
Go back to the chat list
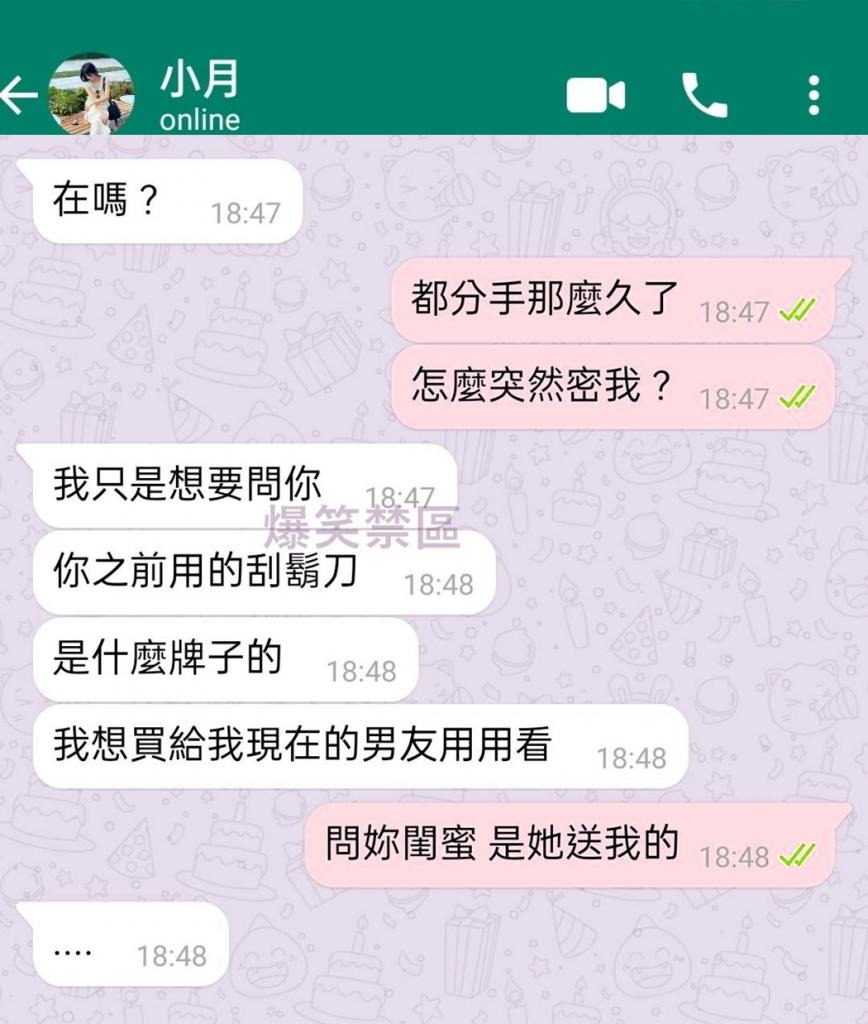tap(18, 96)
